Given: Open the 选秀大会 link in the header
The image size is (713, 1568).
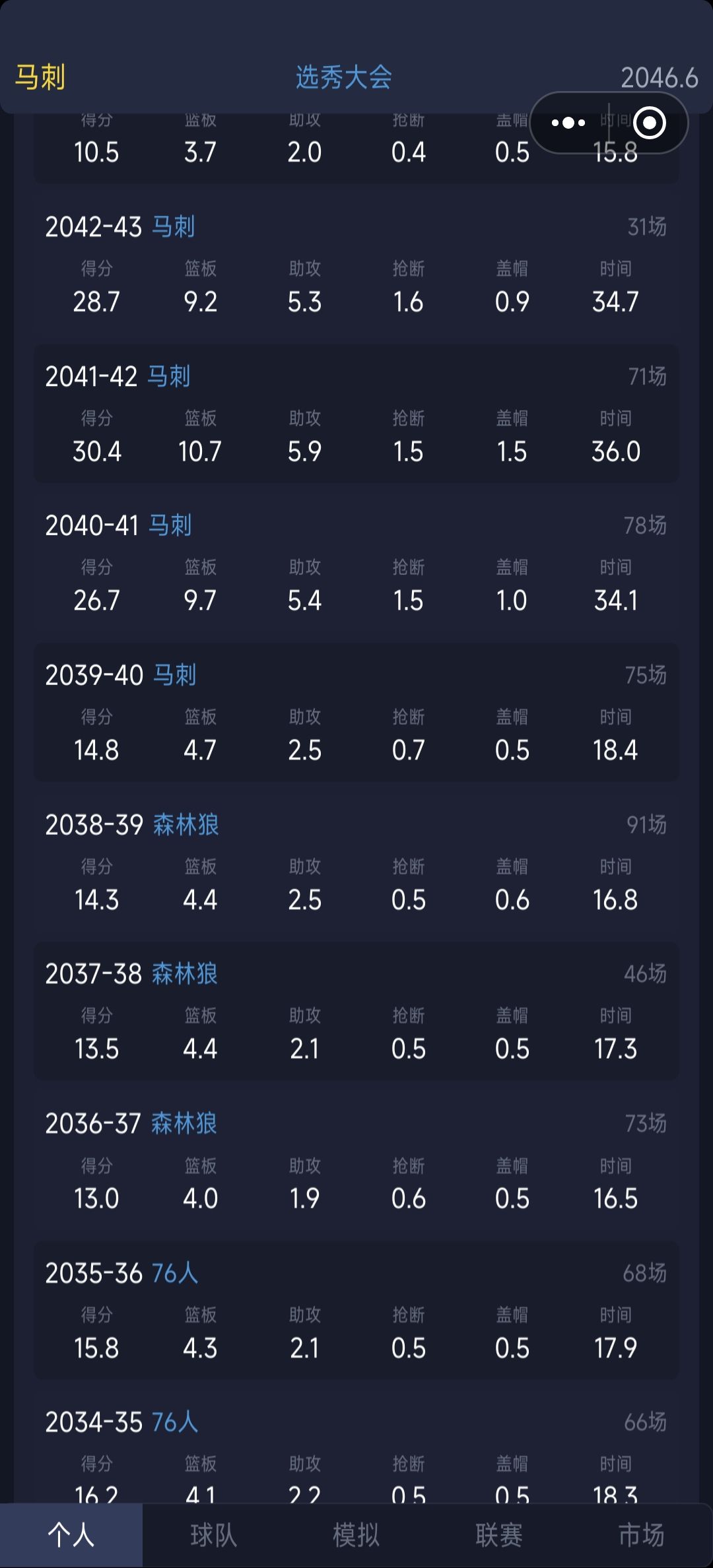Looking at the screenshot, I should point(343,77).
